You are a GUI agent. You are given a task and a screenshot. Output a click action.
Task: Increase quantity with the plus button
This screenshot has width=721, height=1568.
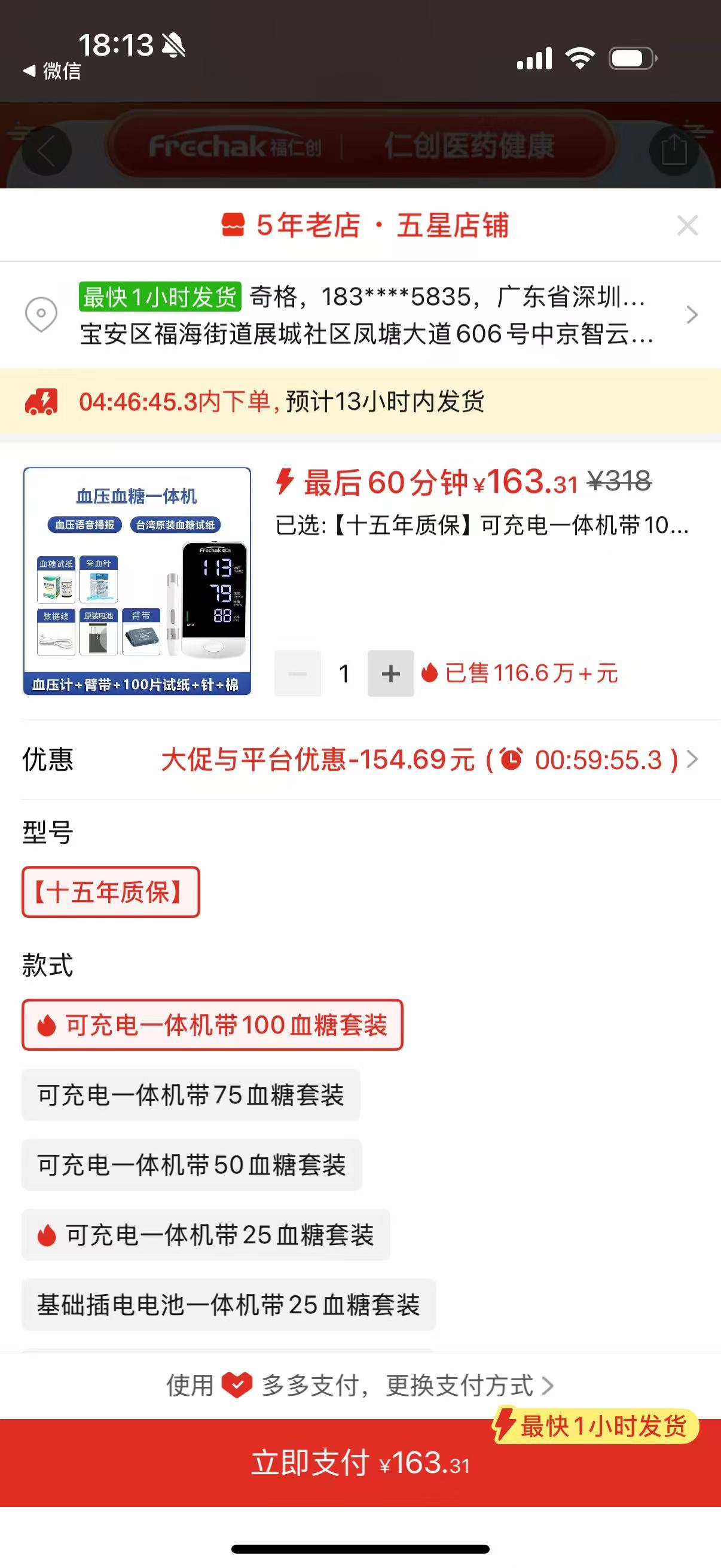click(x=390, y=673)
